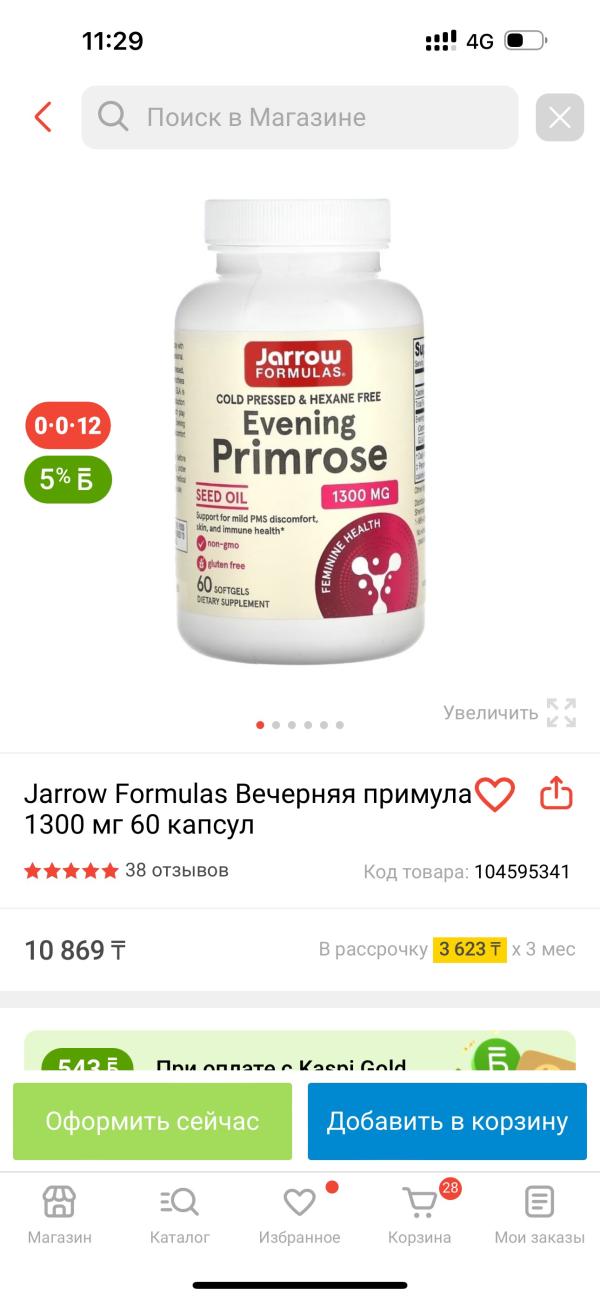This screenshot has width=600, height=1300.
Task: Add this product to favorites with the heart
Action: [x=494, y=794]
